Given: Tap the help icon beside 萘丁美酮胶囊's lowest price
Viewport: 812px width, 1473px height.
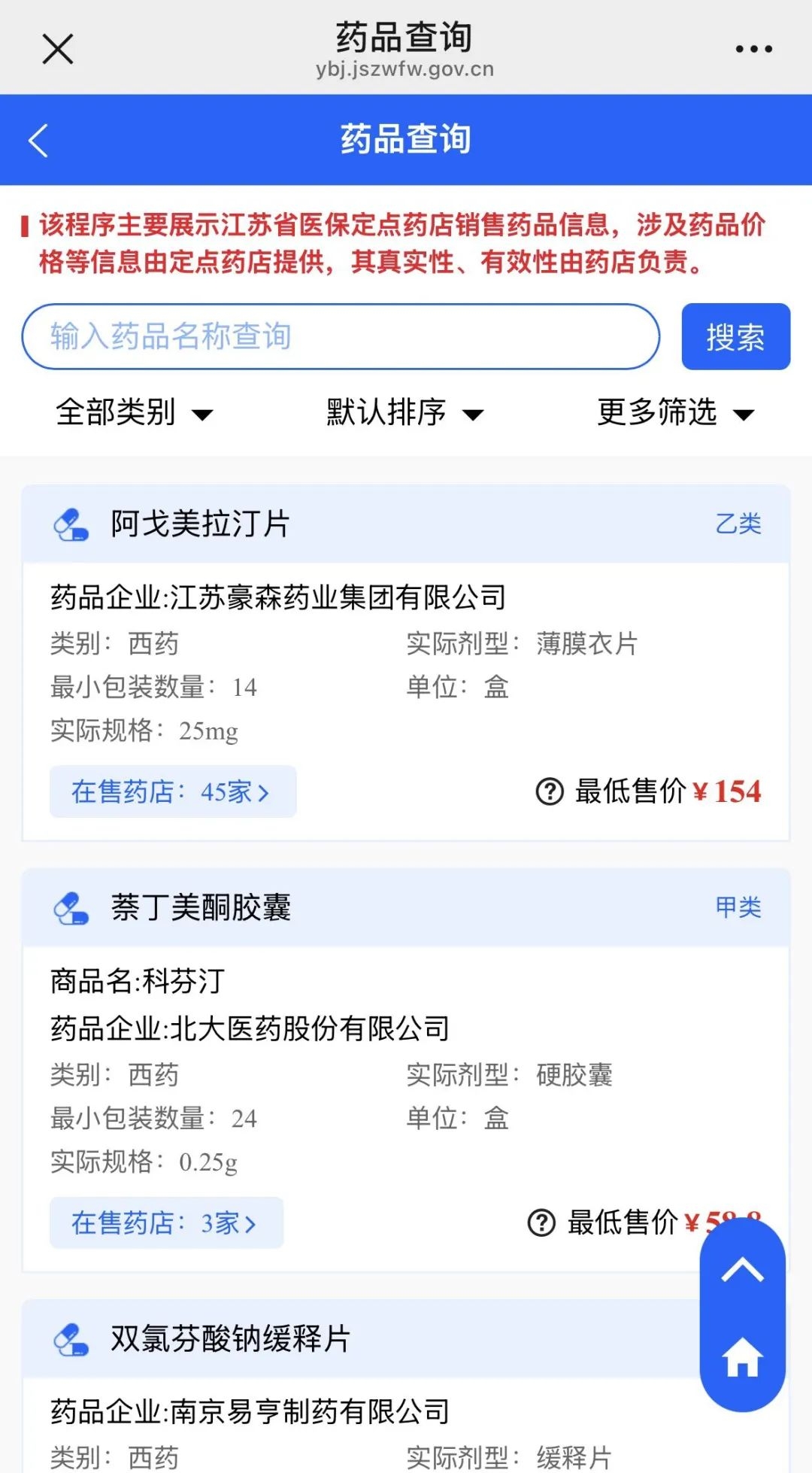Looking at the screenshot, I should click(541, 1222).
